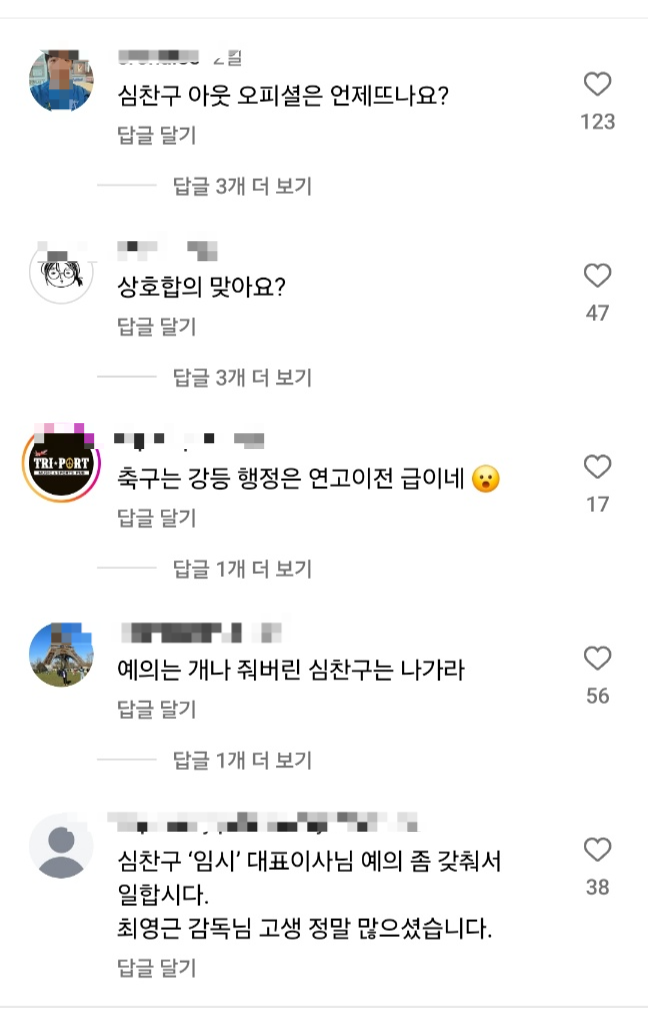648x1009 pixels.
Task: Like the comment '상호합의 맞아요?'
Action: tap(597, 276)
